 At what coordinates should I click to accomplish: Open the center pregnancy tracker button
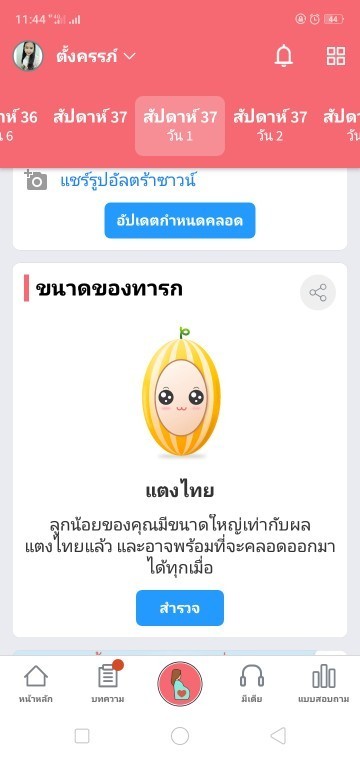point(180,684)
